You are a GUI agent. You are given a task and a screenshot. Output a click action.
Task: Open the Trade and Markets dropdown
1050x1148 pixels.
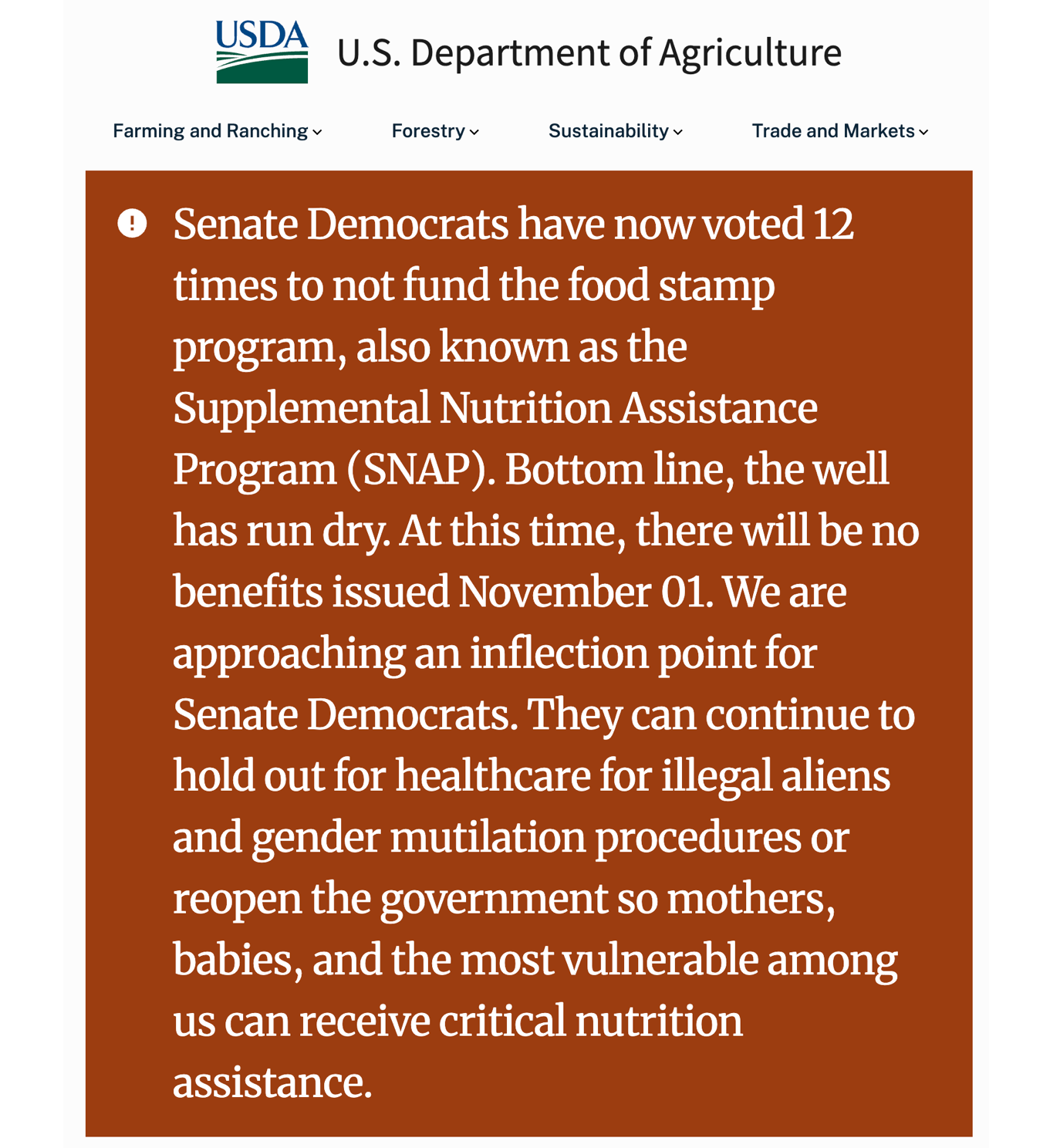(839, 131)
